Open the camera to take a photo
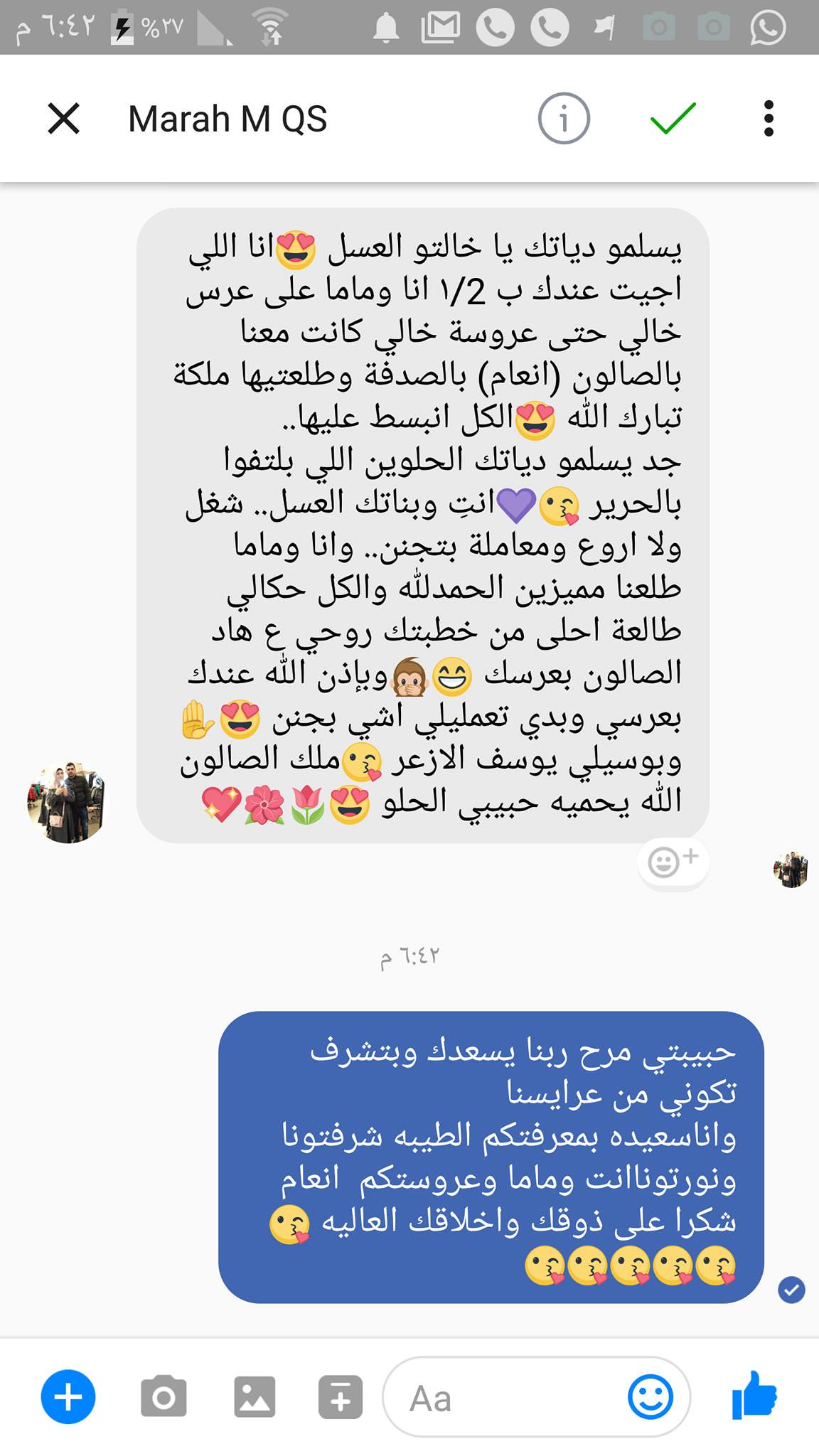 tap(164, 1397)
